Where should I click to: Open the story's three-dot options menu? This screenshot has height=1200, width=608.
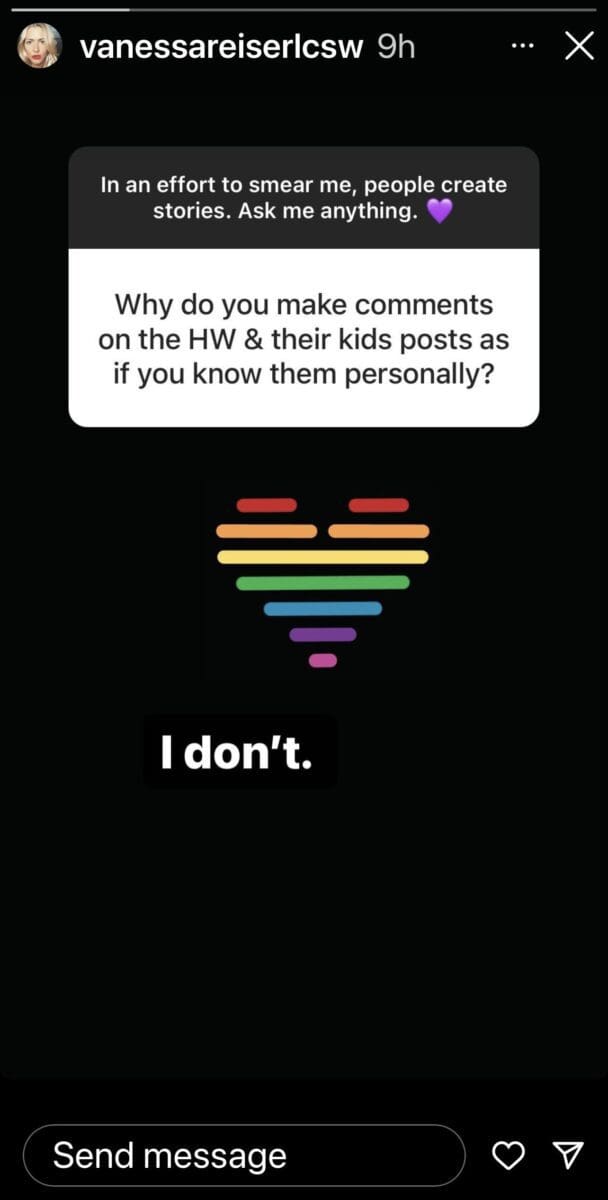[522, 46]
